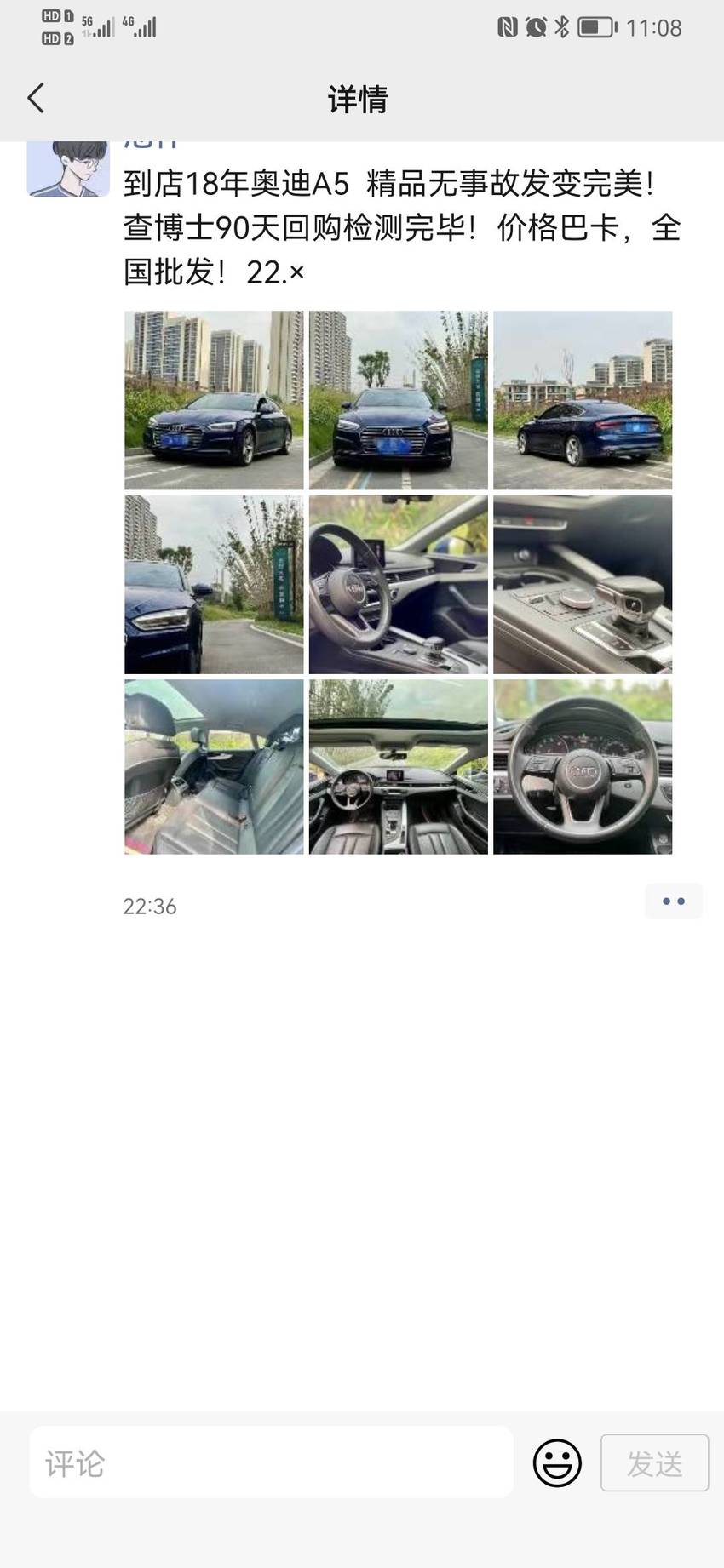The width and height of the screenshot is (724, 1568).
Task: Tap the 评论 comment input field
Action: pyautogui.click(x=271, y=1462)
